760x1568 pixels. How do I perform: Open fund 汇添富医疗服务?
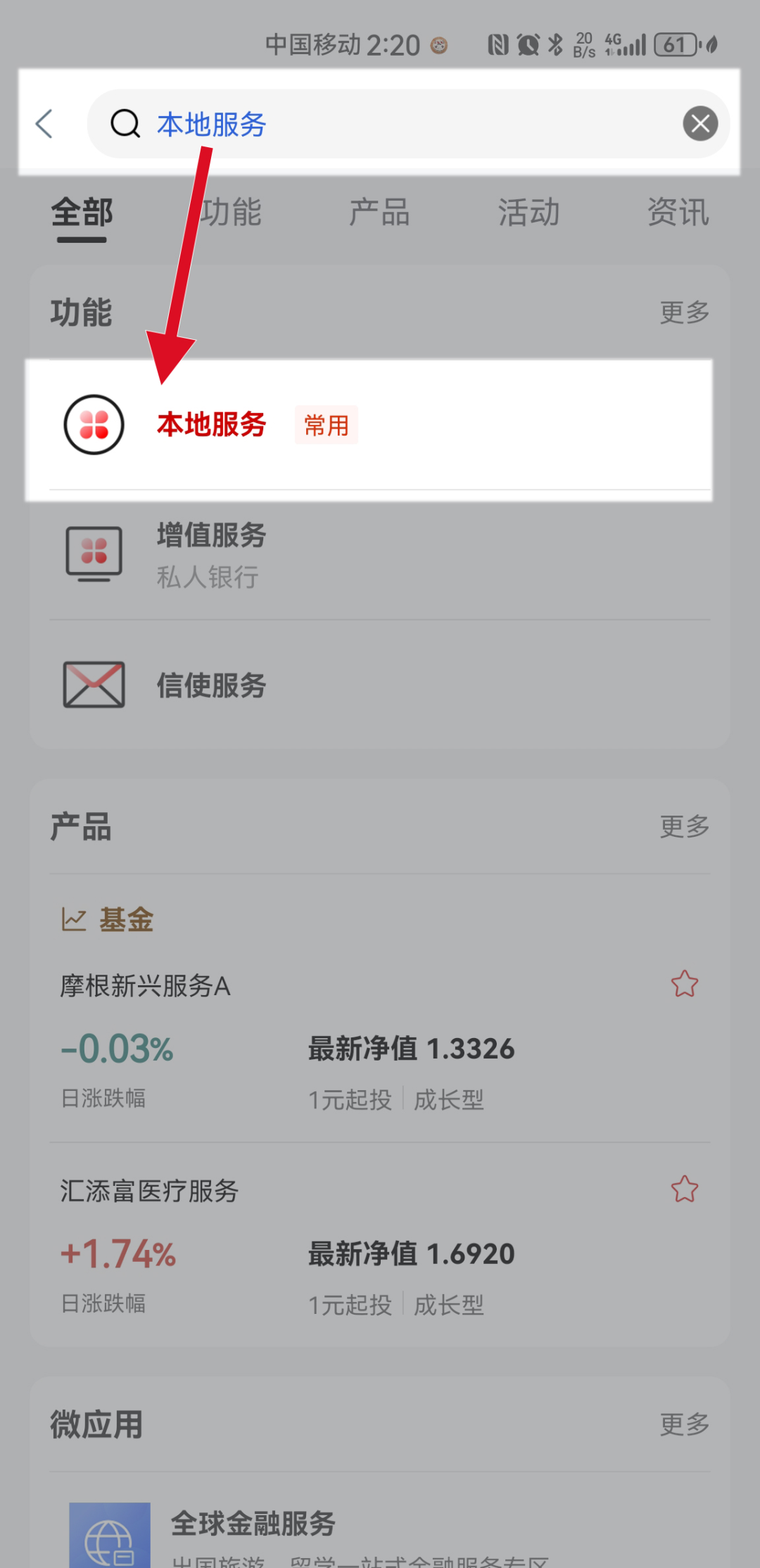[x=380, y=1246]
